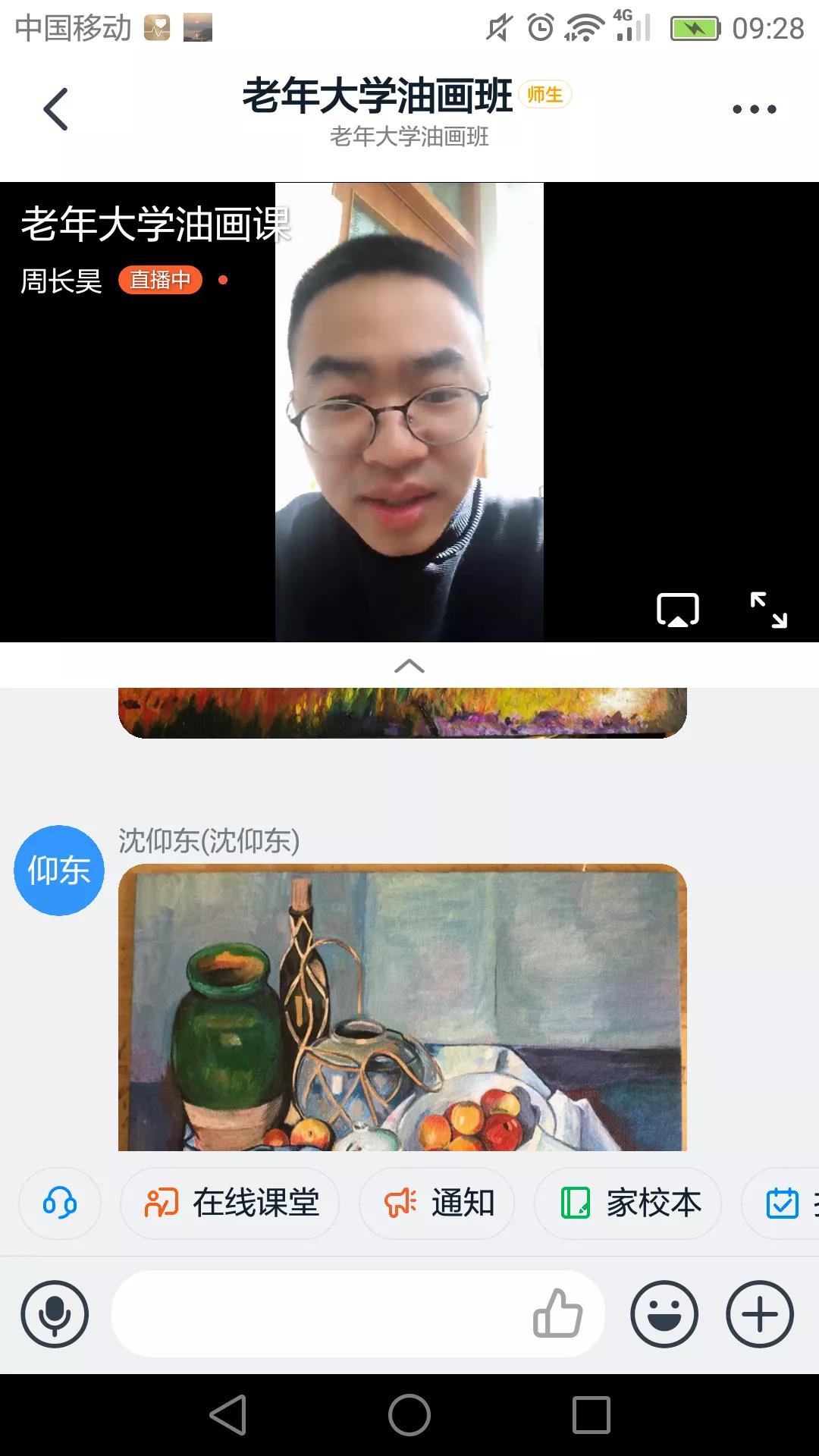The height and width of the screenshot is (1456, 819).
Task: Tap the blue headphones audio icon
Action: [x=59, y=1203]
